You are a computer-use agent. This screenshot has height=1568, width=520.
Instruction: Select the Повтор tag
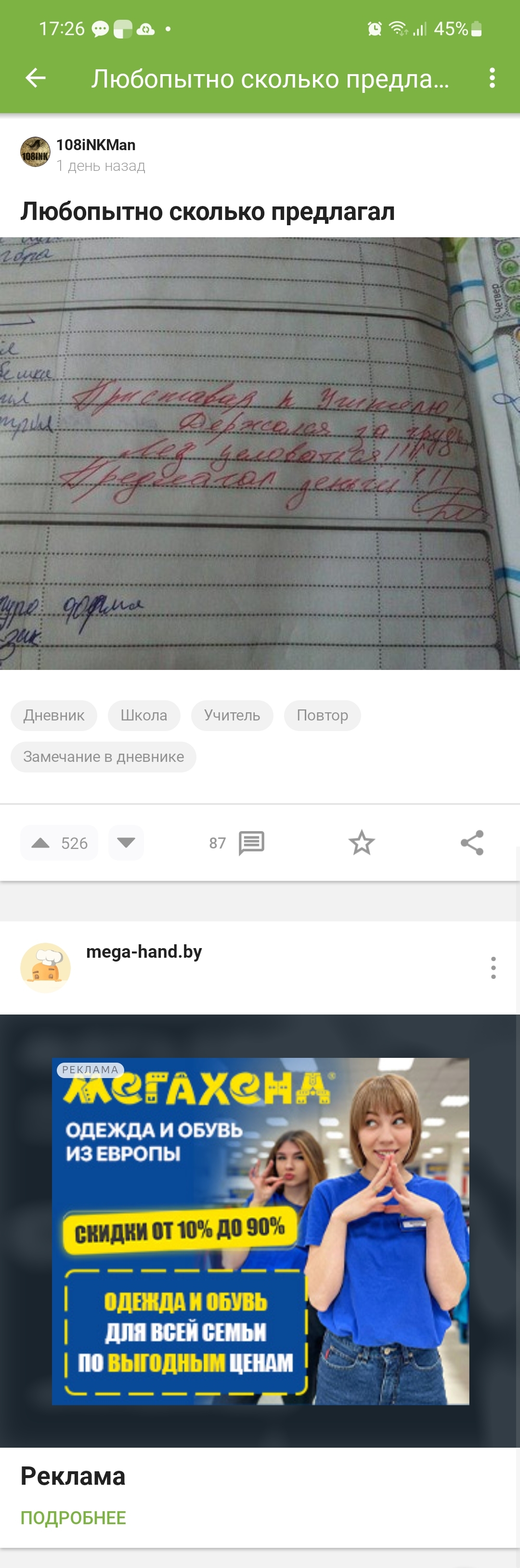(322, 715)
